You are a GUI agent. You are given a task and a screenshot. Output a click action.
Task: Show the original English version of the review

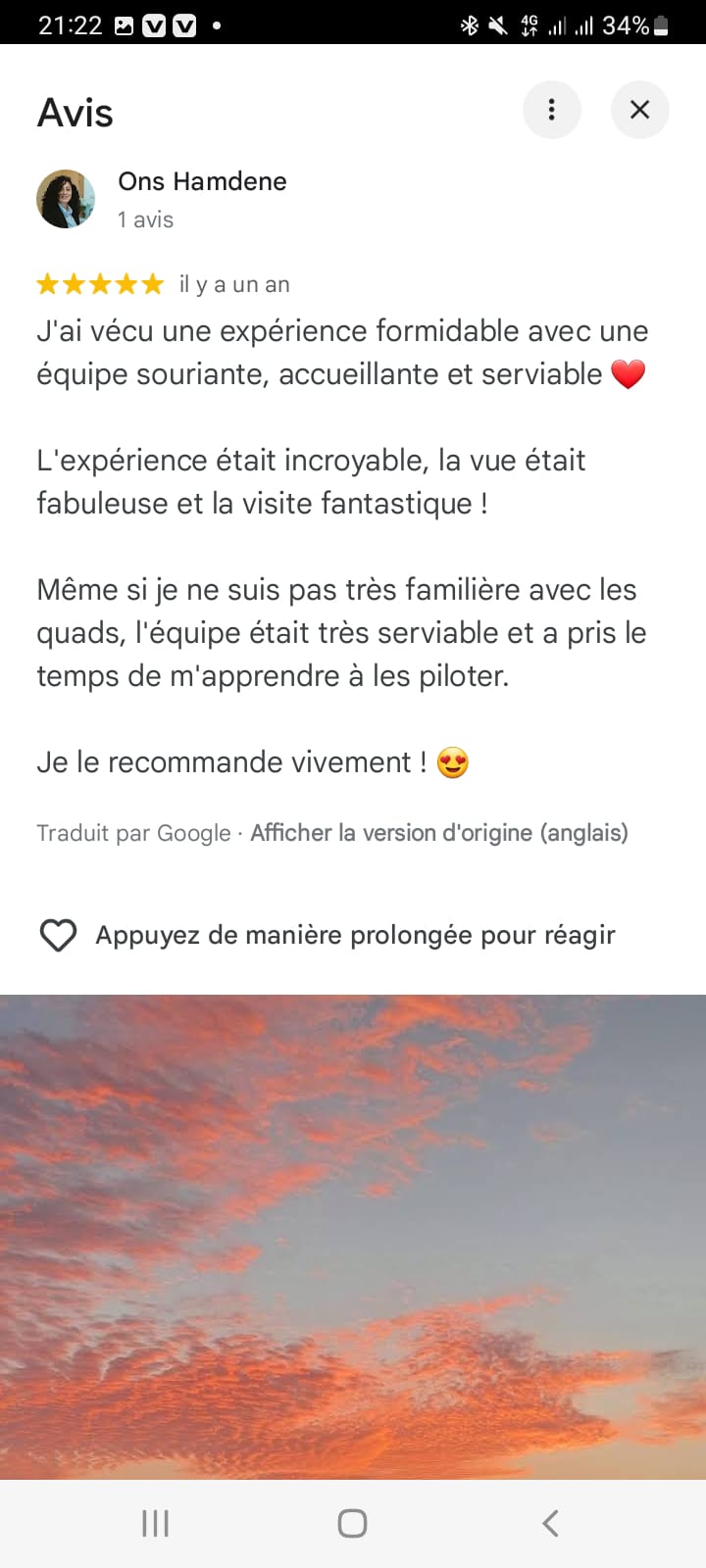tap(439, 833)
